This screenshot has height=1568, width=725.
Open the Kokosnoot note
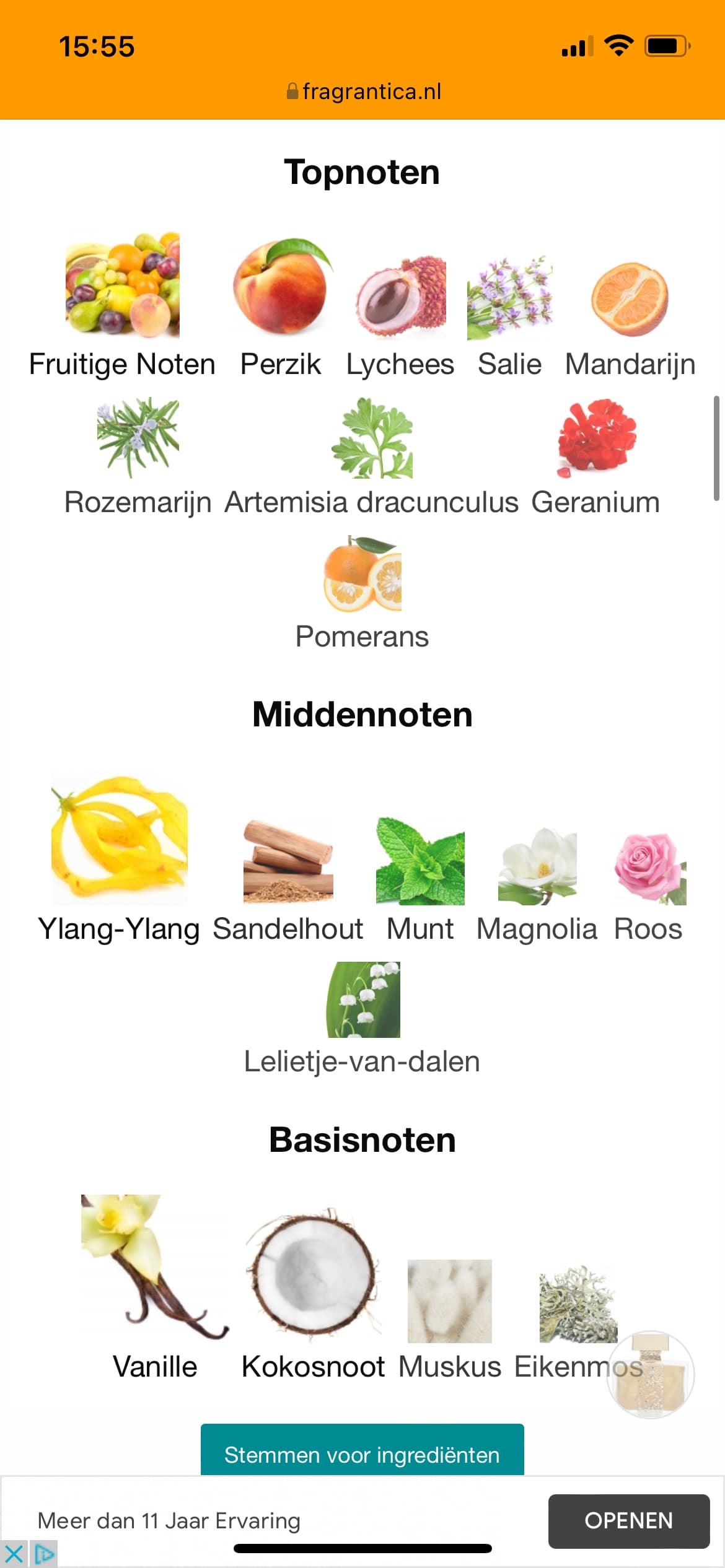coord(313,1294)
